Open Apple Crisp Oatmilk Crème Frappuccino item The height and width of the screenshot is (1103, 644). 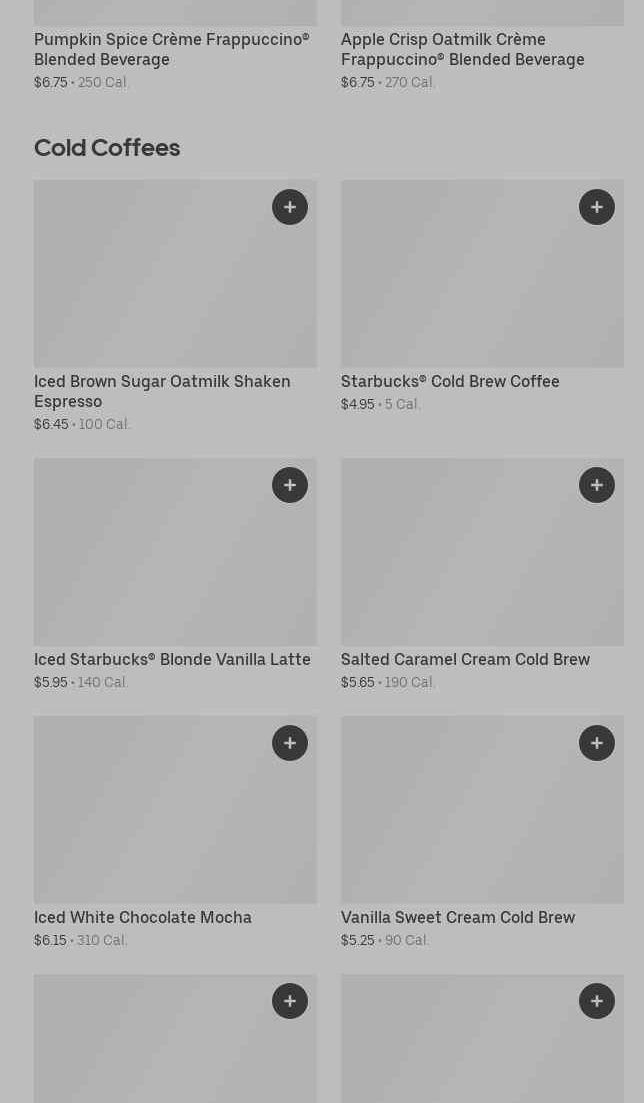(x=462, y=49)
